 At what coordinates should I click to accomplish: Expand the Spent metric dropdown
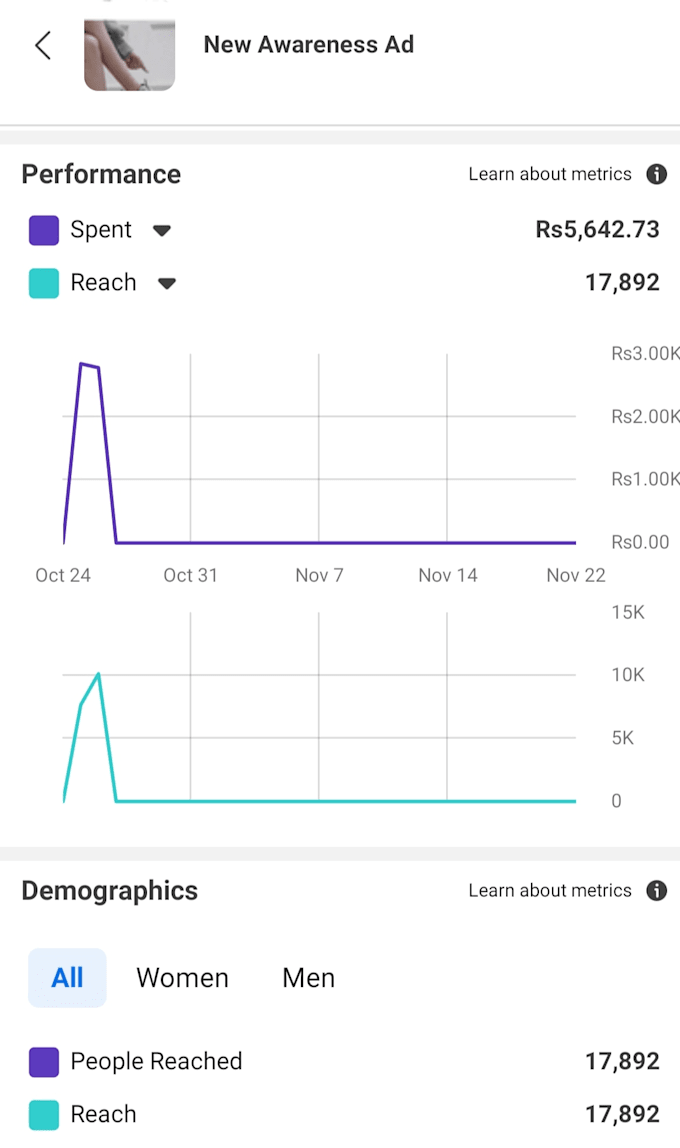[162, 231]
